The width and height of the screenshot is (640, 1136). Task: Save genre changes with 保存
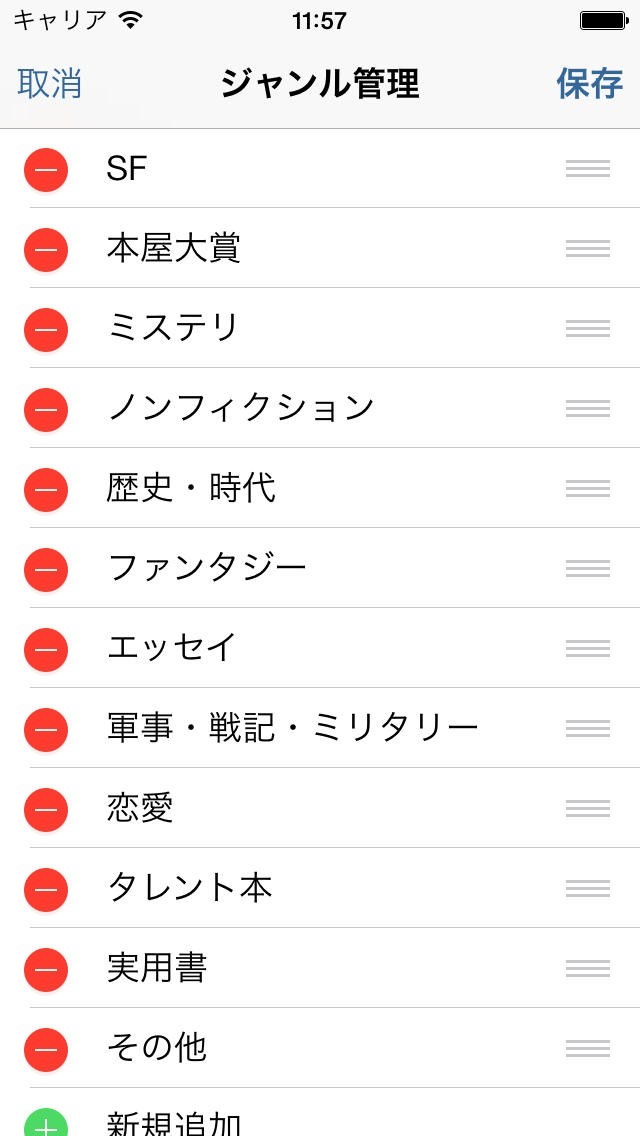tap(590, 84)
